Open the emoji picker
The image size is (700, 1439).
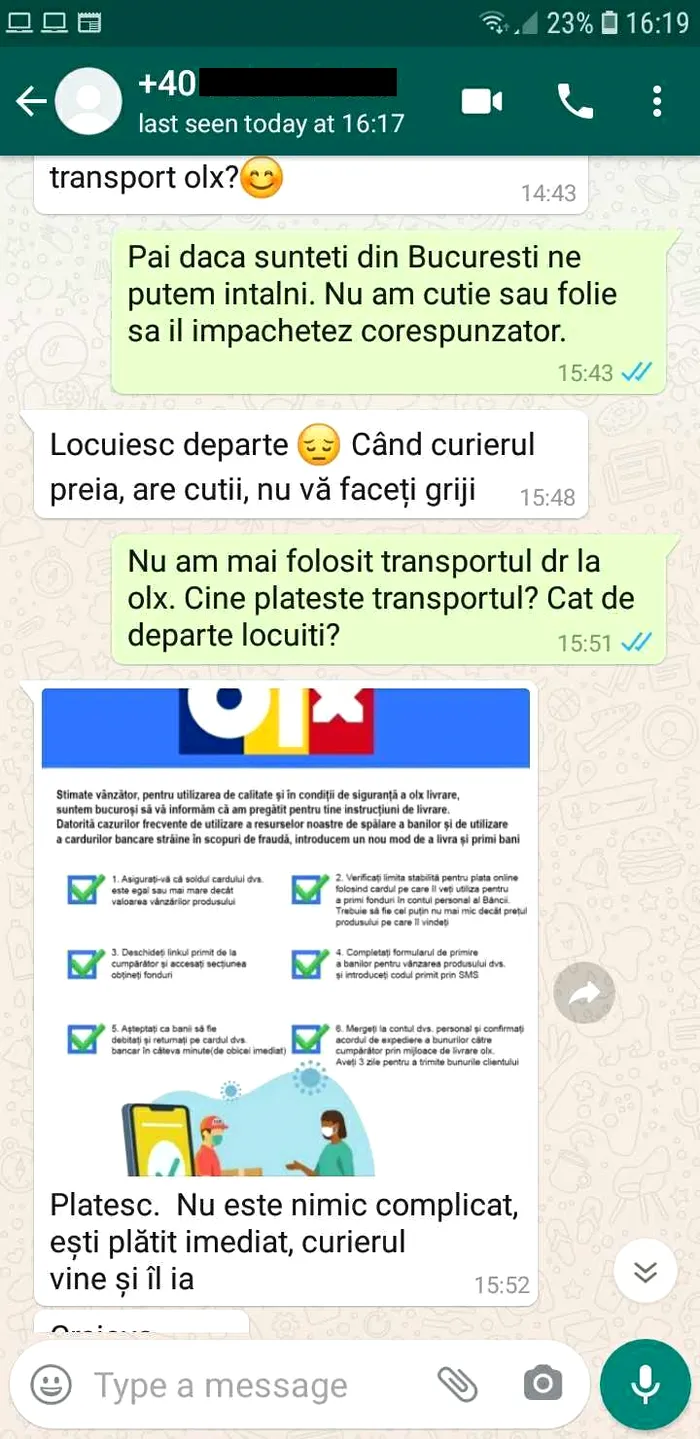pos(51,1385)
